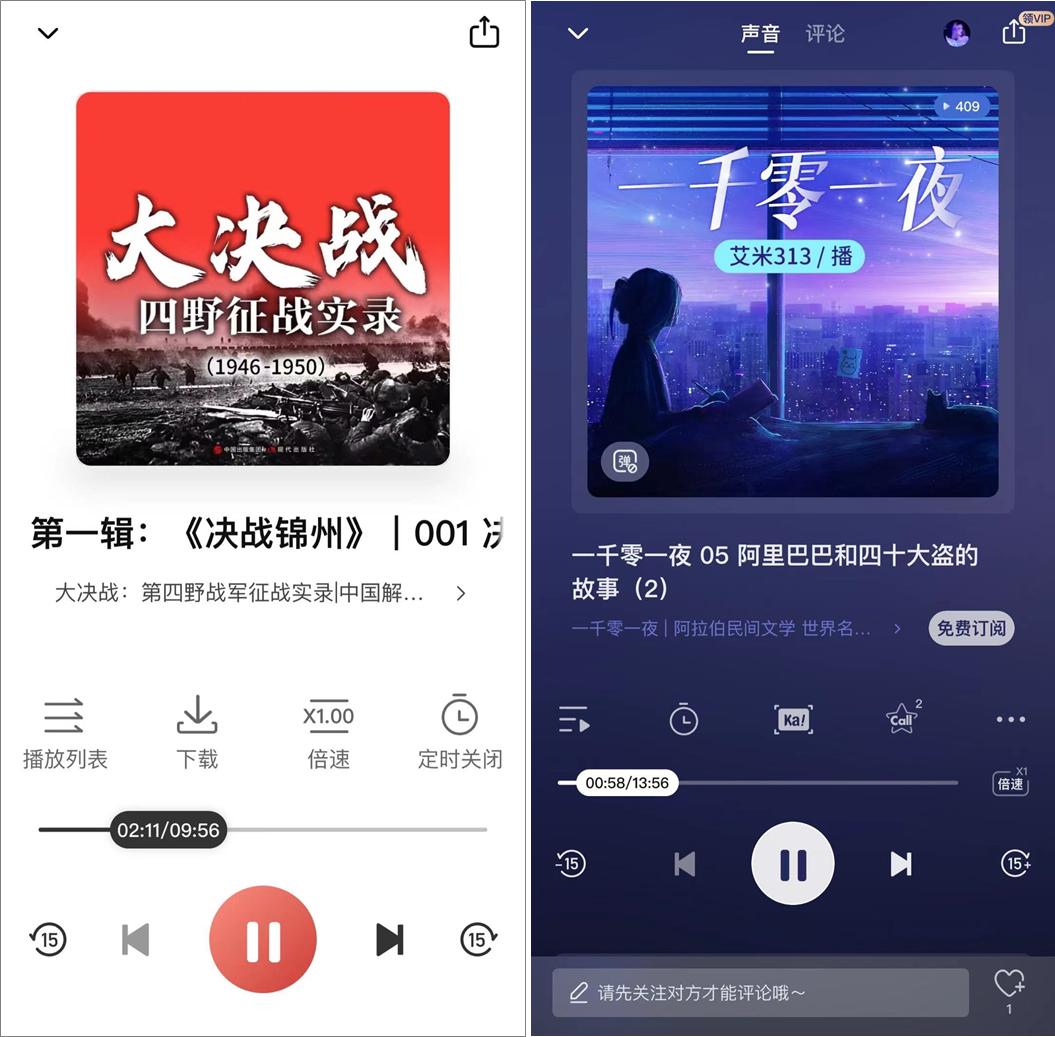Download this episode via 下载
The height and width of the screenshot is (1037, 1055).
click(x=197, y=734)
